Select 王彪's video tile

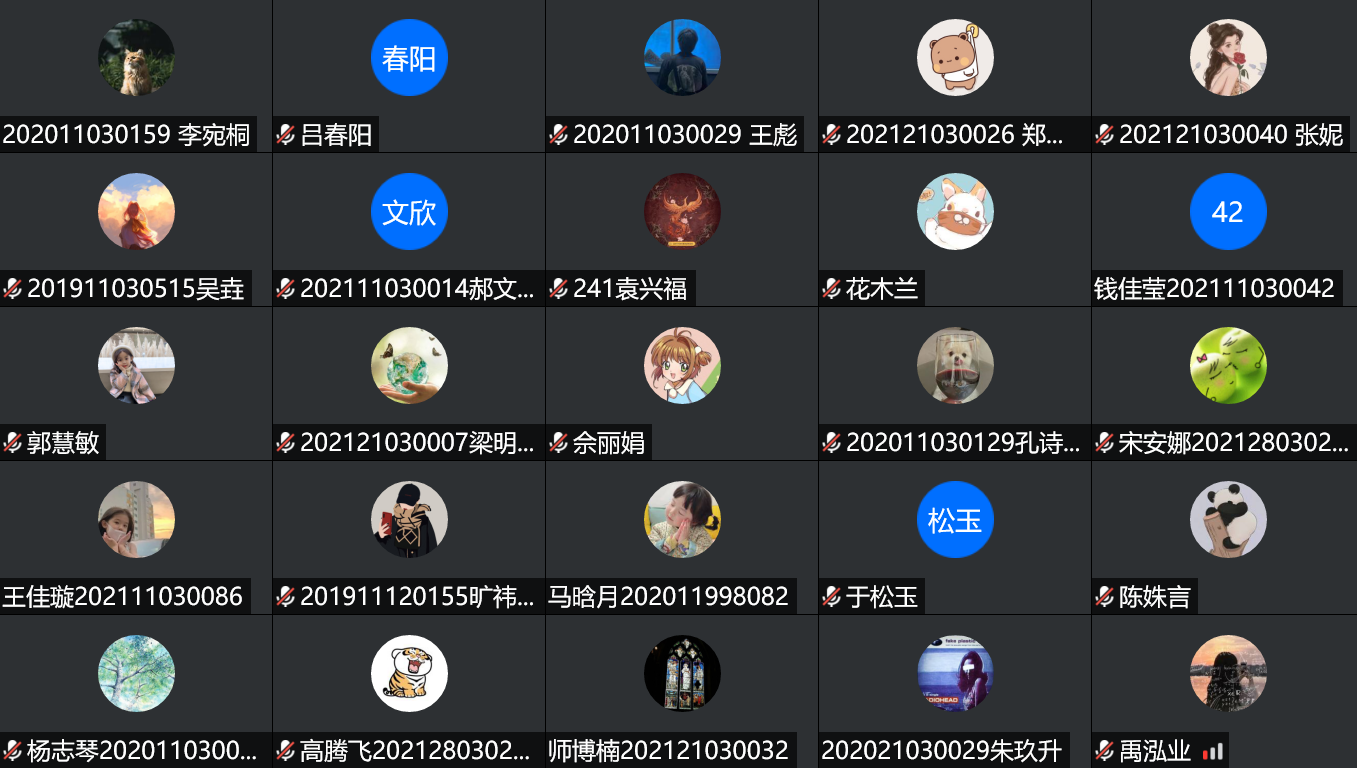tap(682, 58)
